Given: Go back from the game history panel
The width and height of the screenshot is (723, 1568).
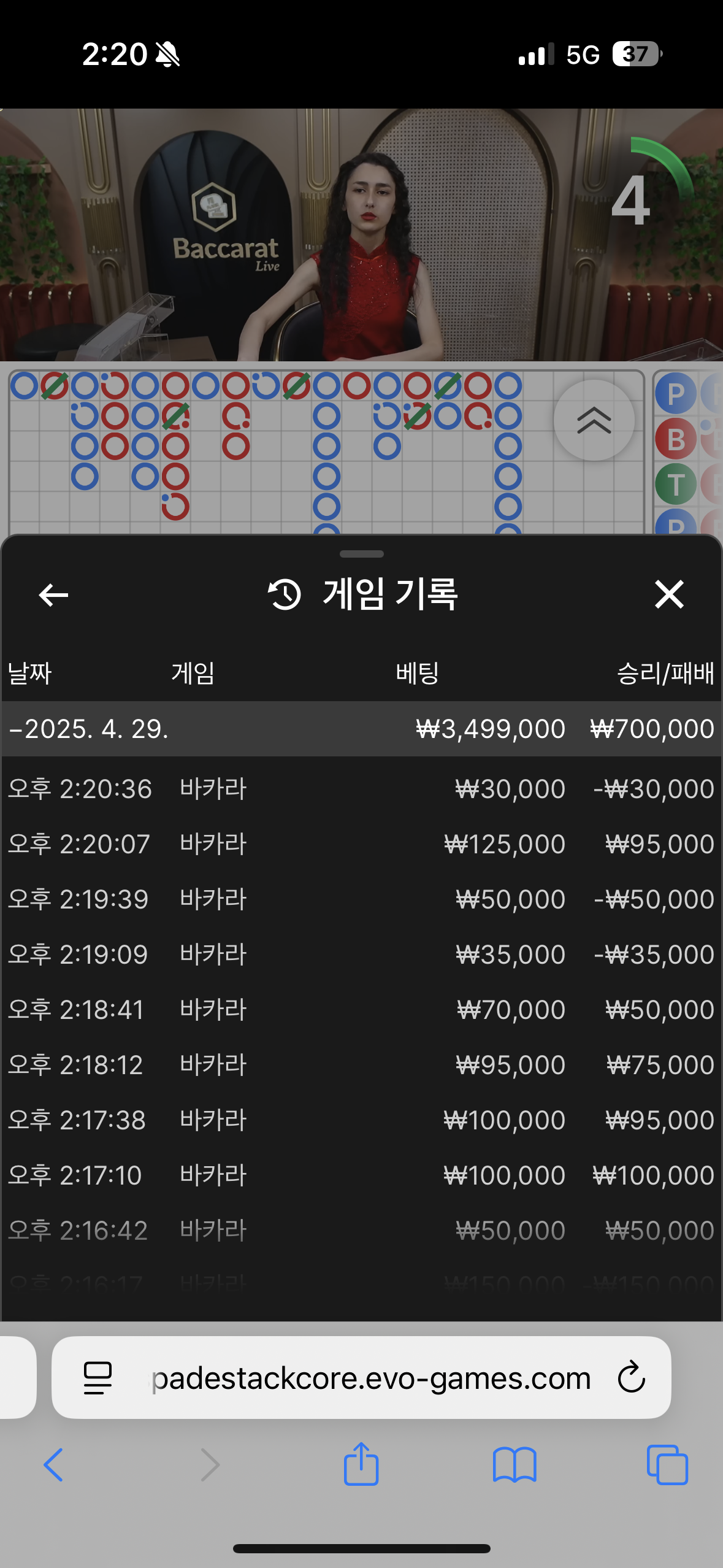Looking at the screenshot, I should [x=53, y=594].
